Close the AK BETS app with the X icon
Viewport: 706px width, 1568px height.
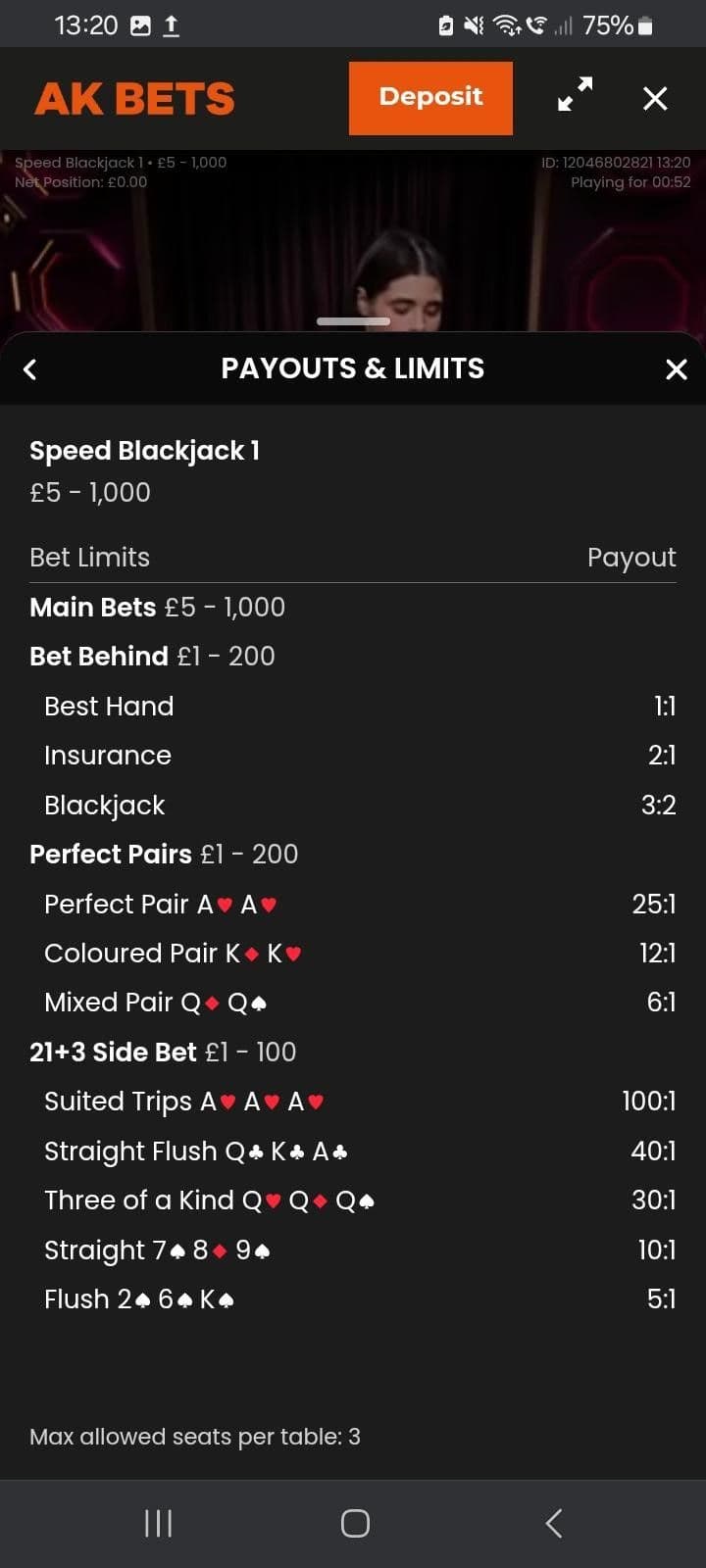pos(654,98)
